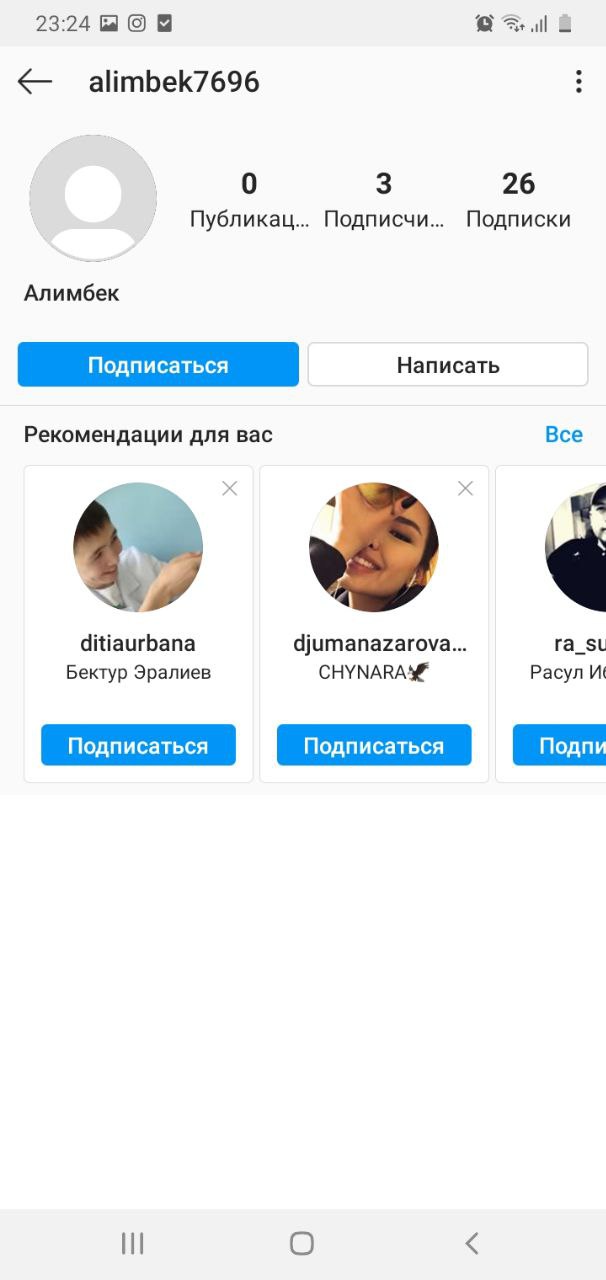Dismiss the ditiaurbana recommendation
The width and height of the screenshot is (606, 1280).
pyautogui.click(x=230, y=488)
